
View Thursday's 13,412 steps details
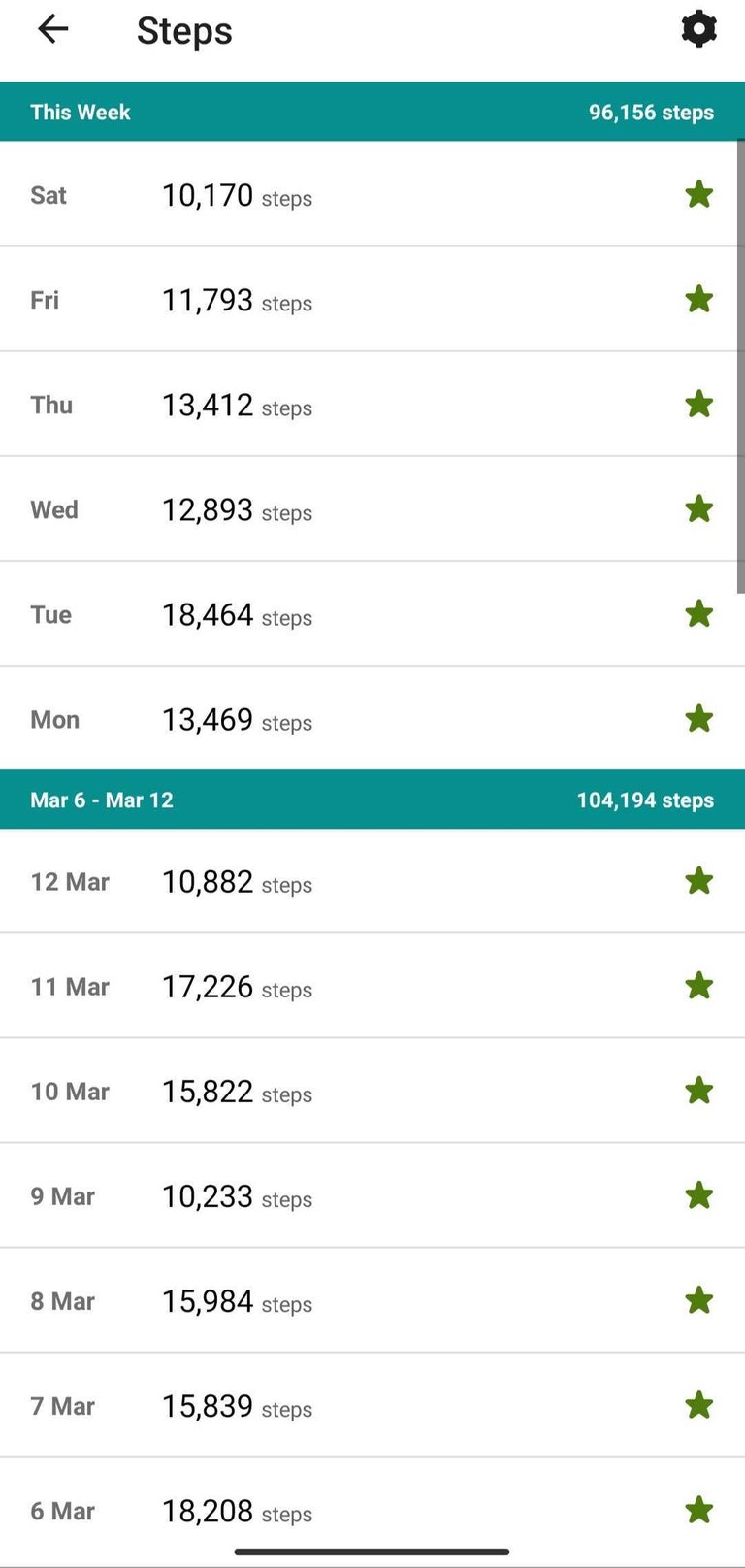click(372, 404)
